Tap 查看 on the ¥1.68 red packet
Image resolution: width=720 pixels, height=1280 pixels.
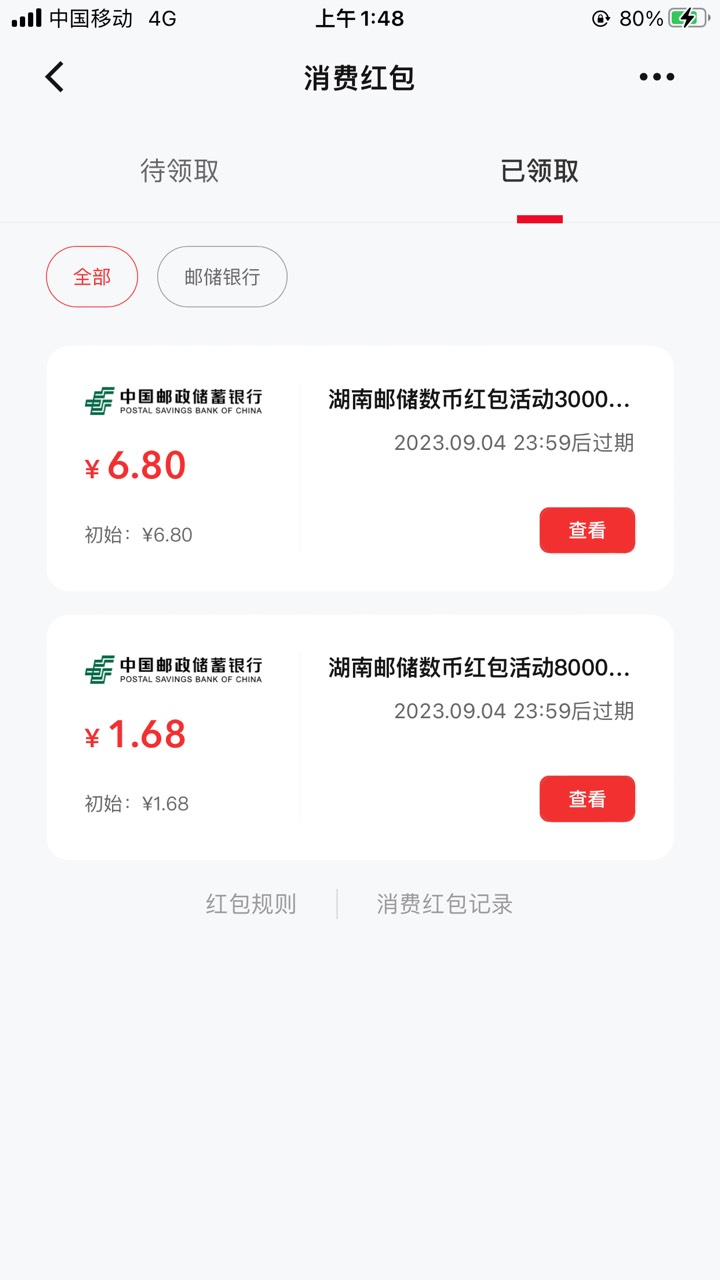pos(587,799)
